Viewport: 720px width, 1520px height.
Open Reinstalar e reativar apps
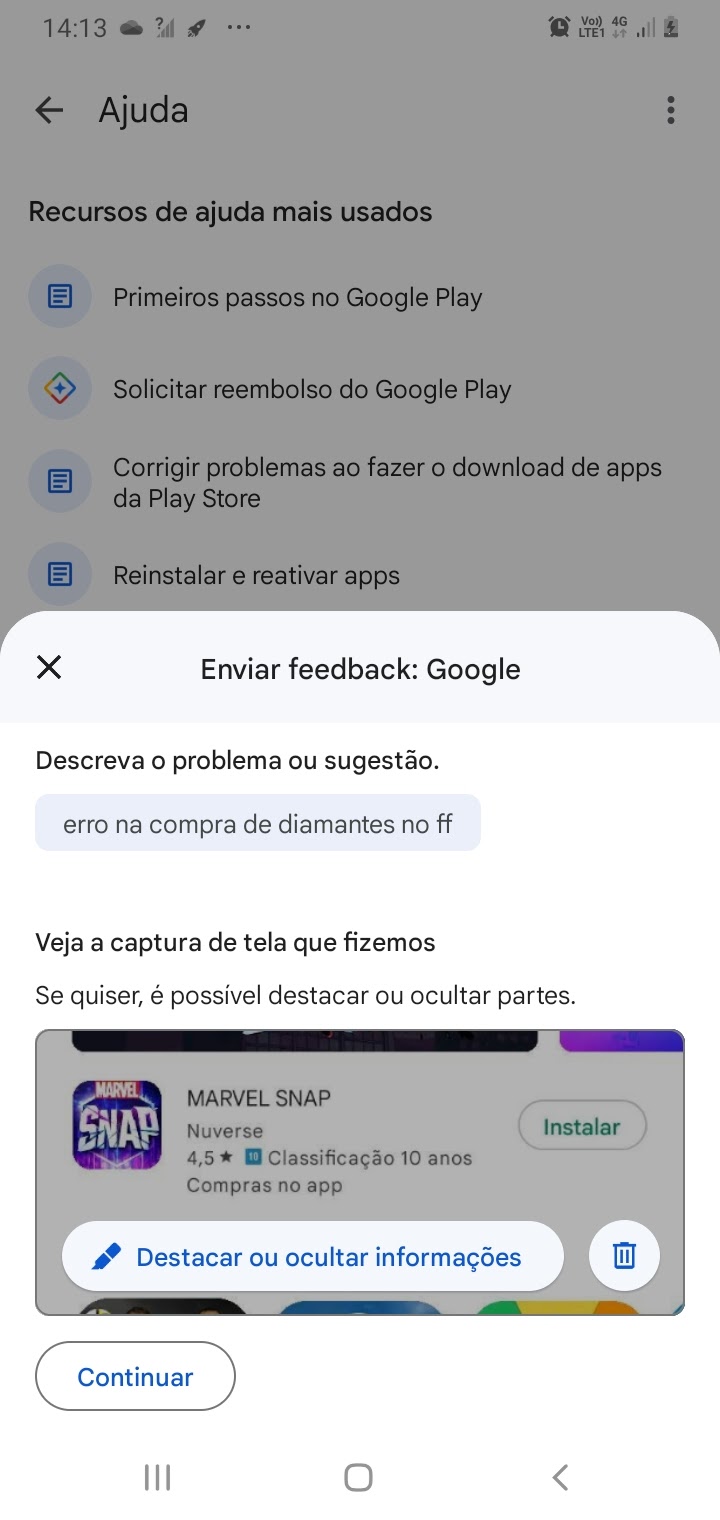[256, 575]
